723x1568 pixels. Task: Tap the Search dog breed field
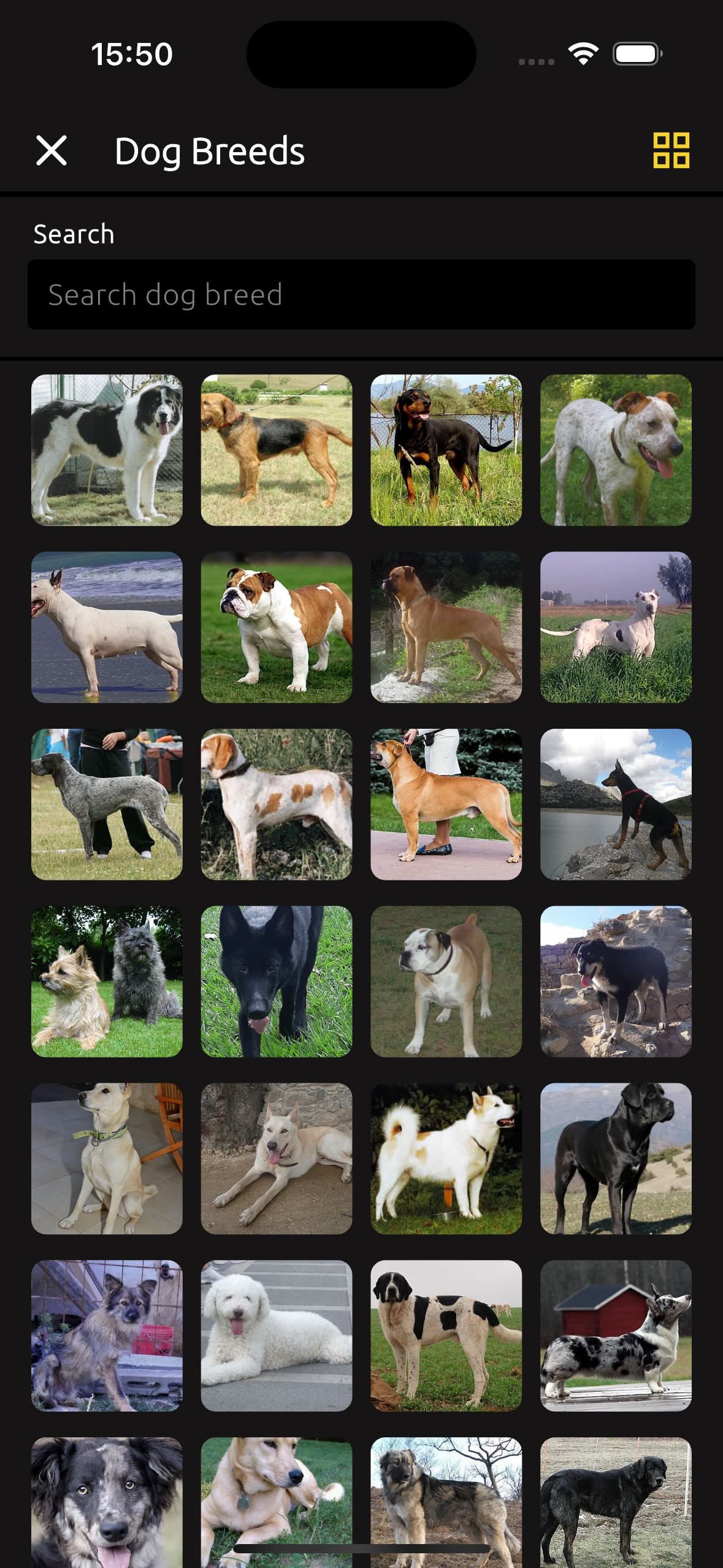(361, 294)
